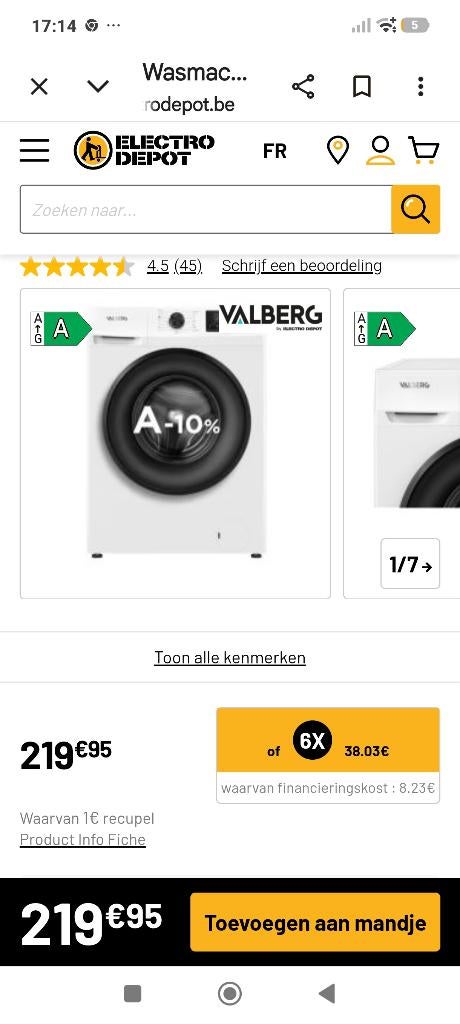Go to next image with 1/7 arrow

click(410, 564)
